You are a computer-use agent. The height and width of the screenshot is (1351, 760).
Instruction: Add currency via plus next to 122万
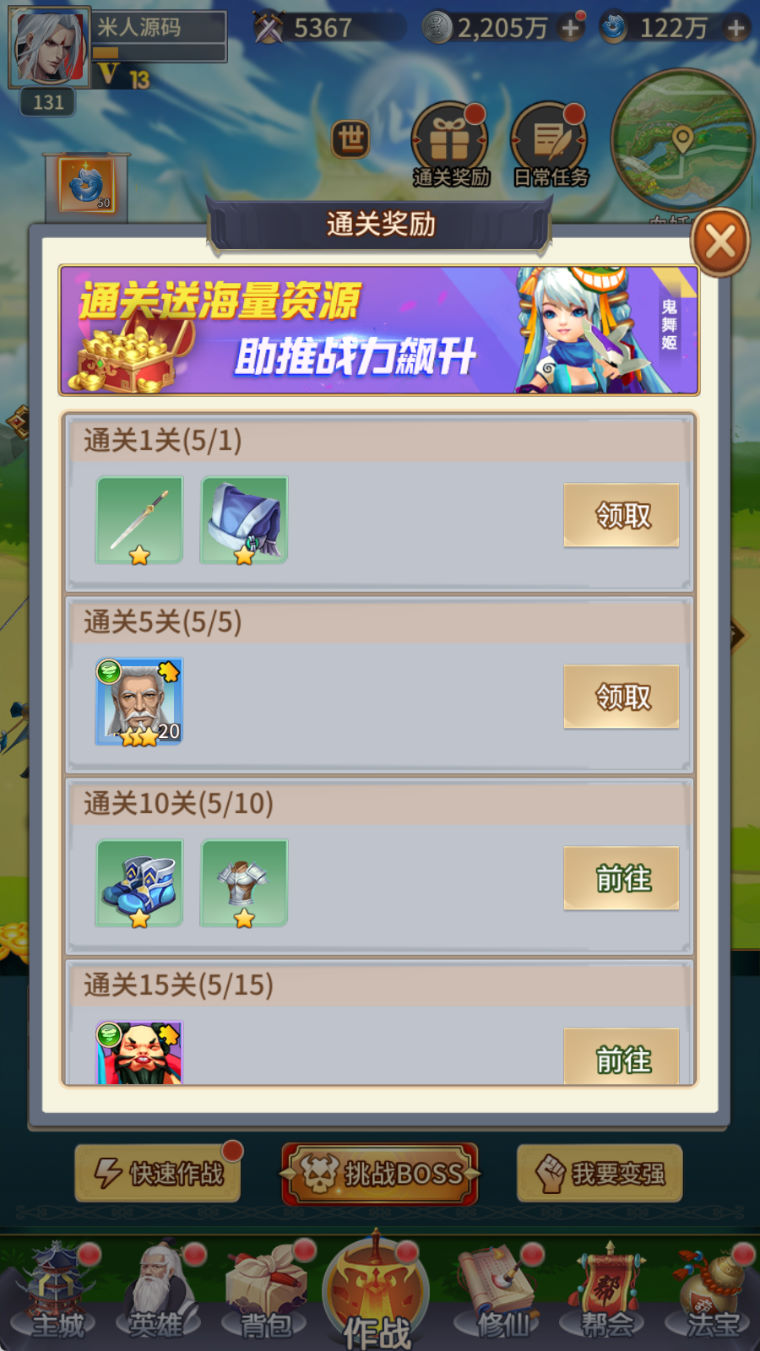point(736,28)
